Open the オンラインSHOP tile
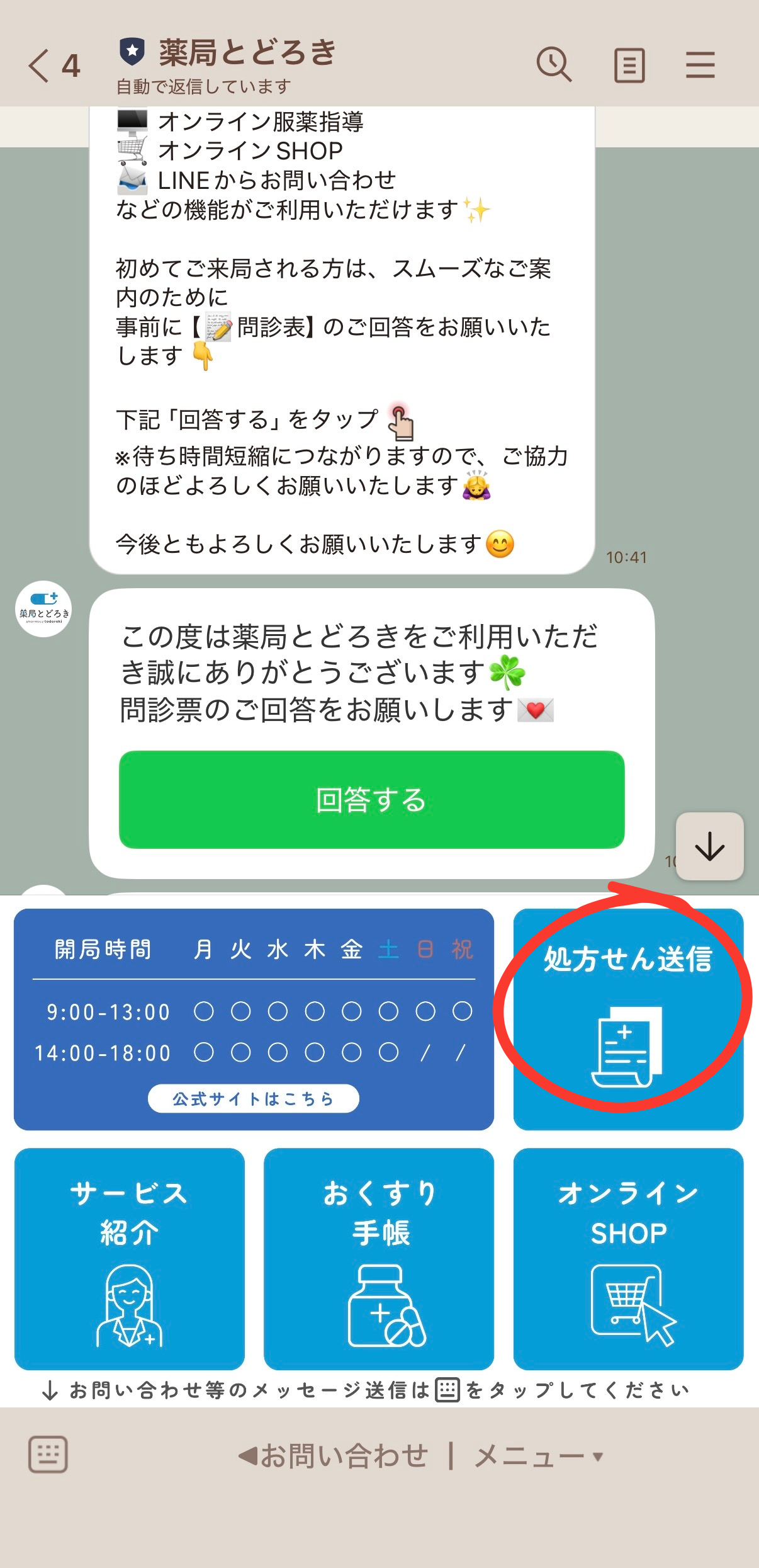Viewport: 759px width, 1568px height. pos(627,1258)
